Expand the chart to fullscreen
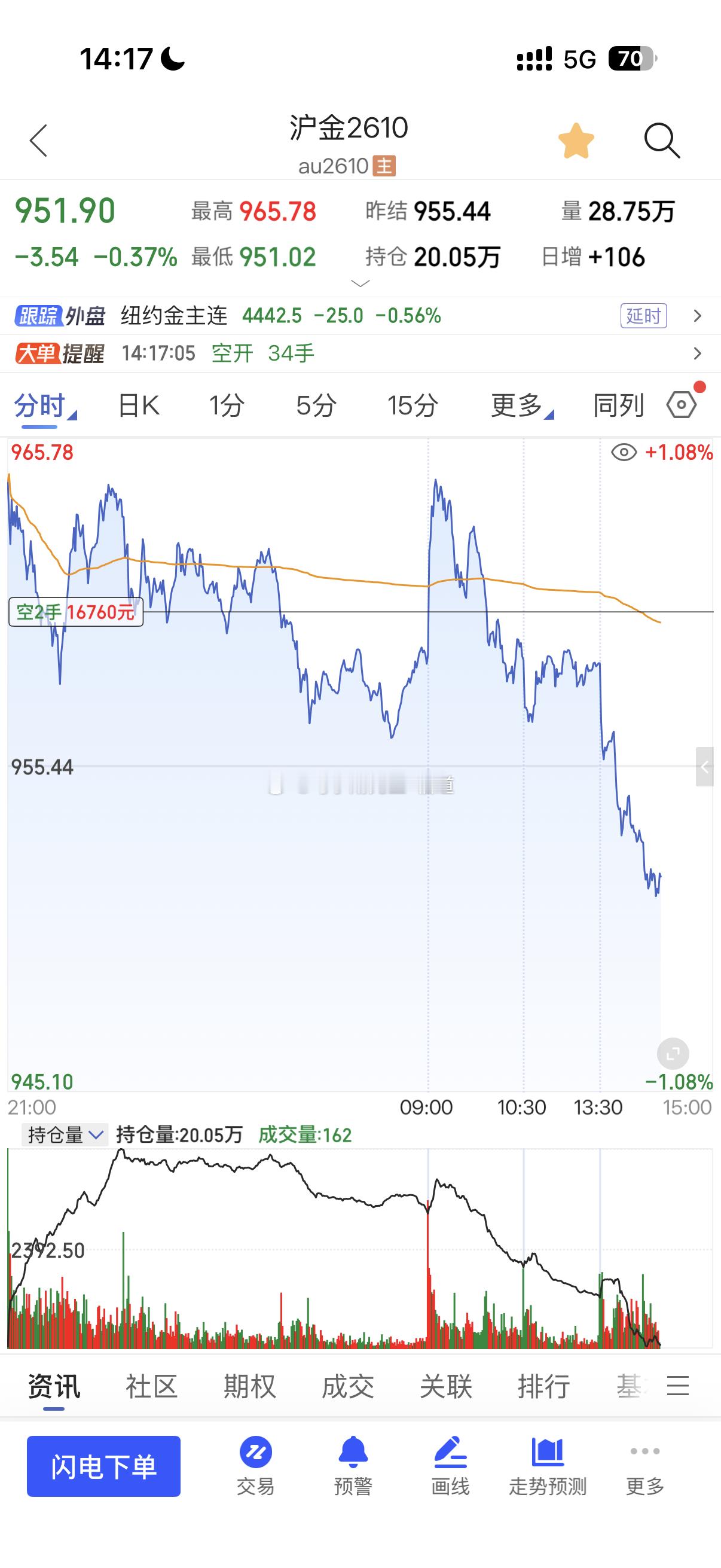721x1568 pixels. pos(673,1054)
